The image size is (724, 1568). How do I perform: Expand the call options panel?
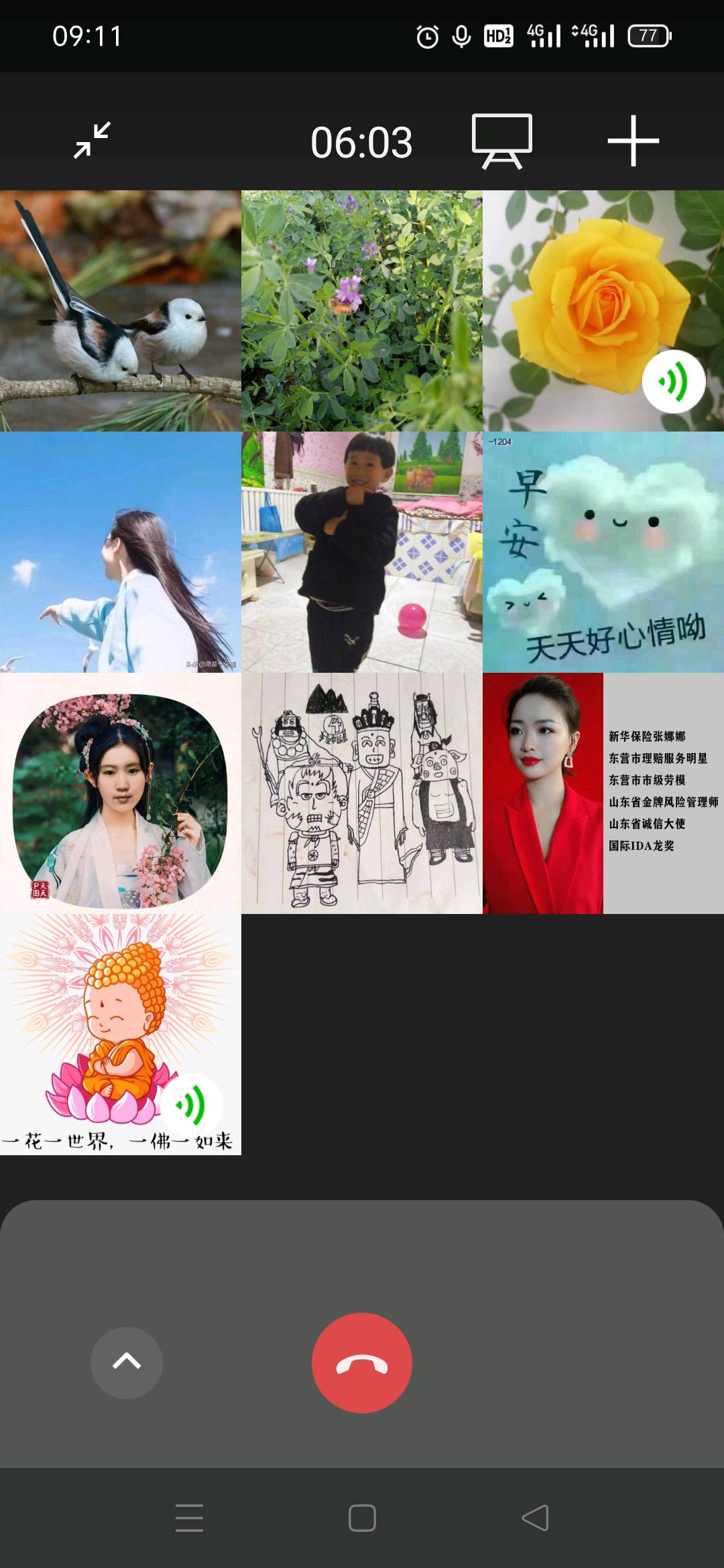pyautogui.click(x=127, y=1362)
